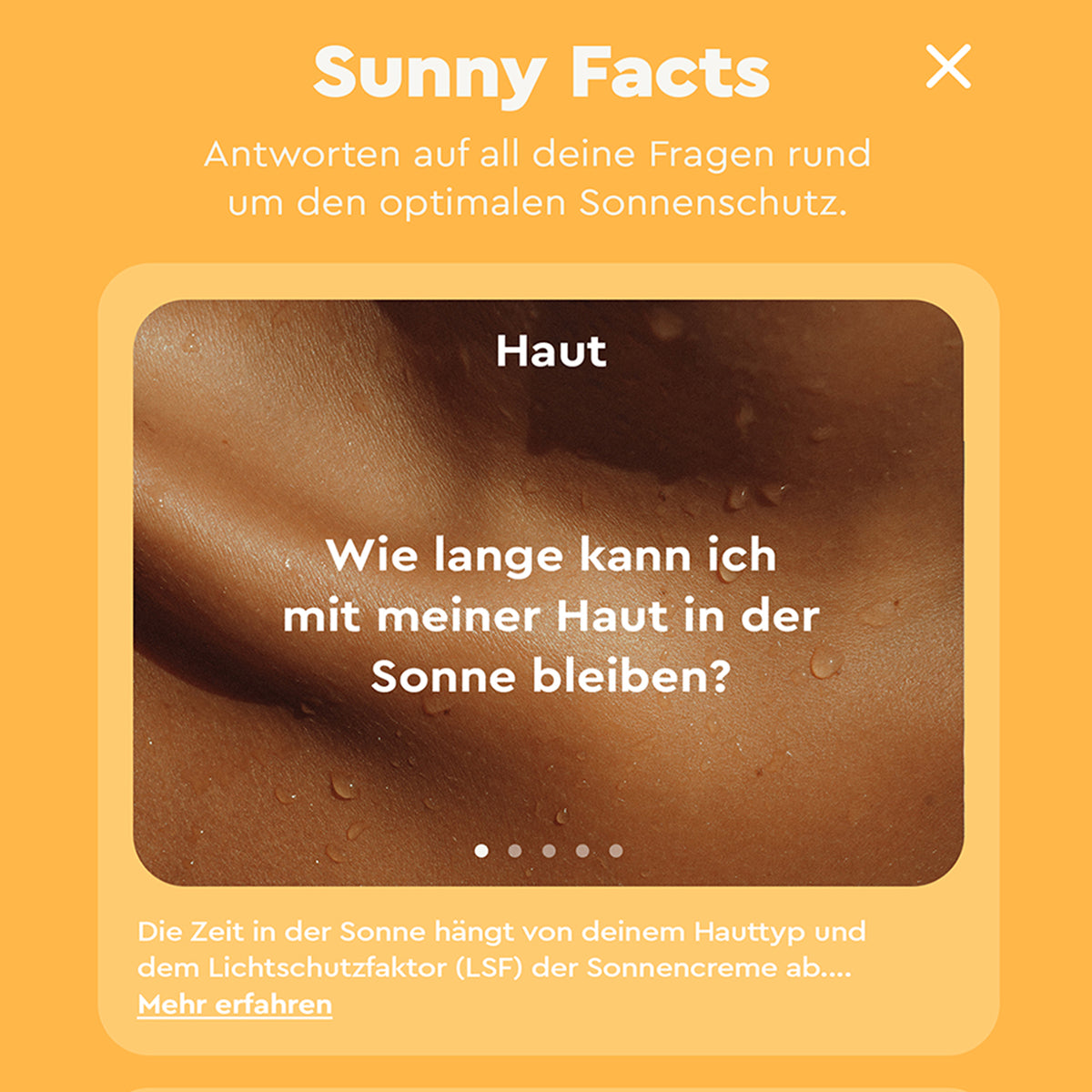Jump to the last carousel page dot
The height and width of the screenshot is (1092, 1092).
click(616, 851)
